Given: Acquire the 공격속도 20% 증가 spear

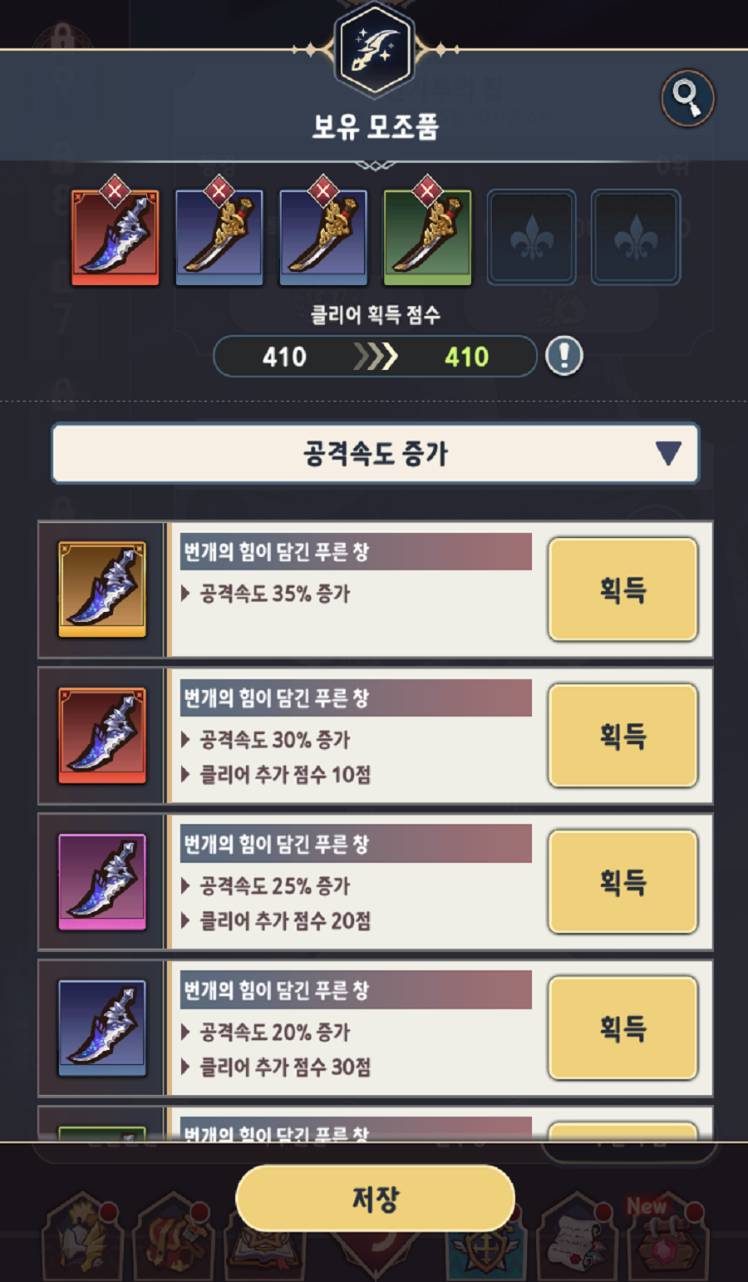Looking at the screenshot, I should 622,1028.
